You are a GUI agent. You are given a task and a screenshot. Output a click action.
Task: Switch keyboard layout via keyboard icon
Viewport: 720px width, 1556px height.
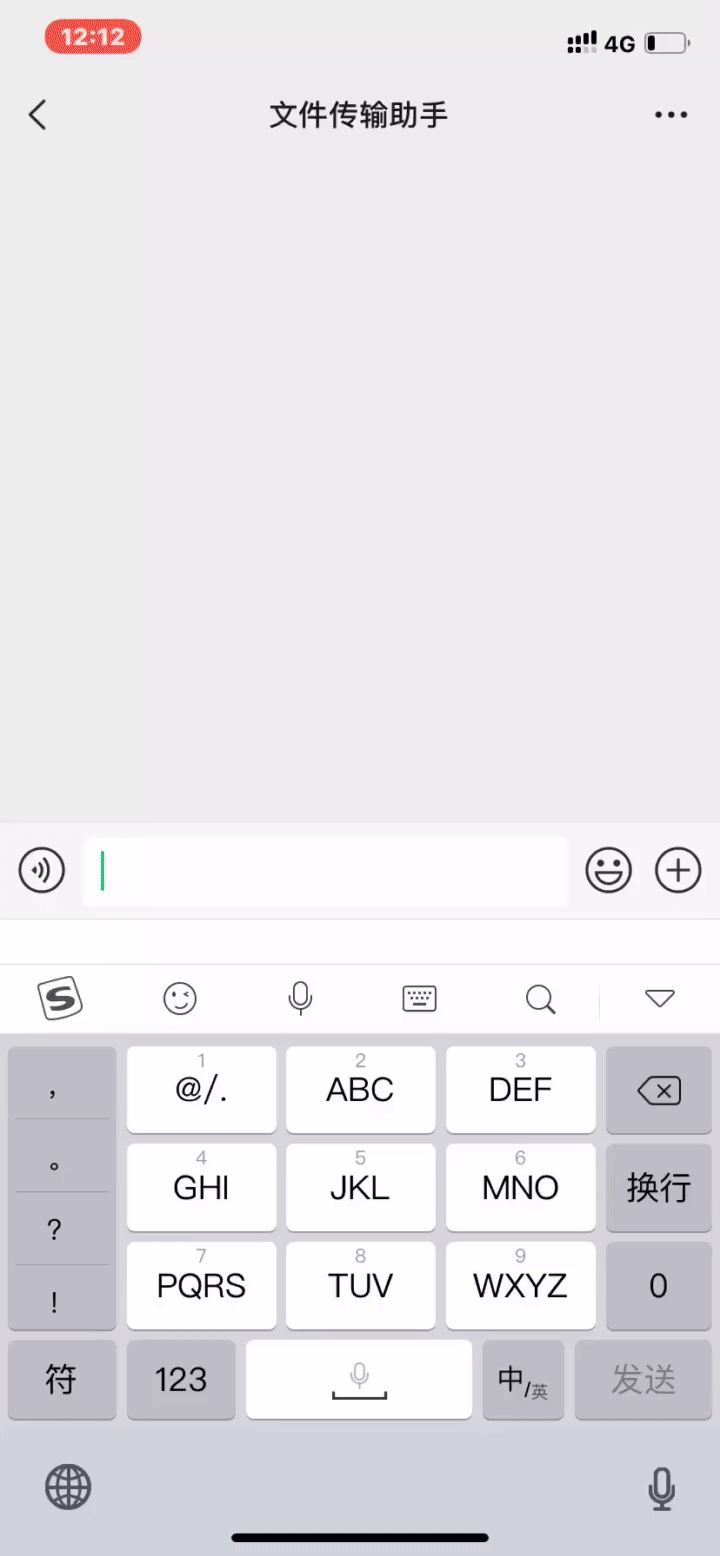click(x=419, y=998)
